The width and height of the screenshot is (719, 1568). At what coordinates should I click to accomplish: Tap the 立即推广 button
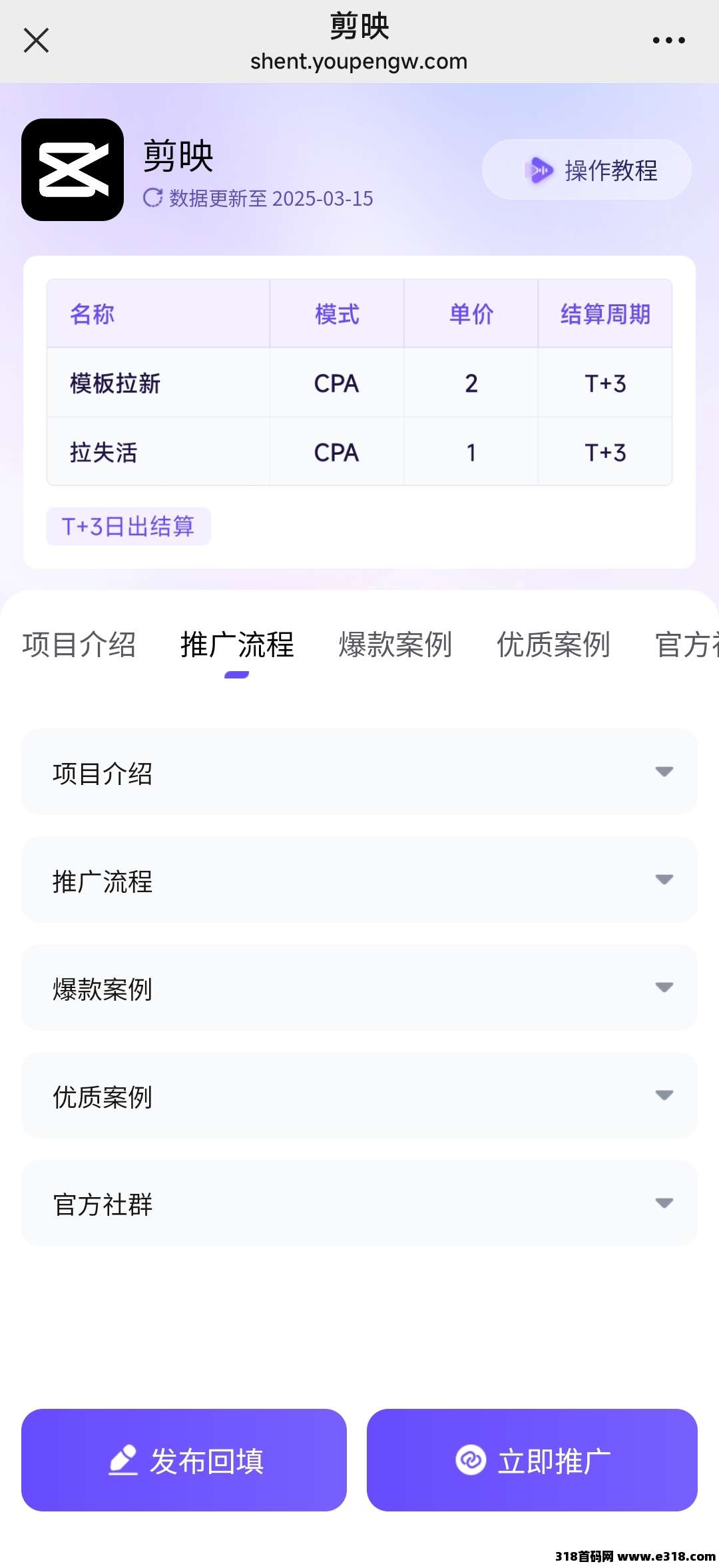[x=532, y=1461]
